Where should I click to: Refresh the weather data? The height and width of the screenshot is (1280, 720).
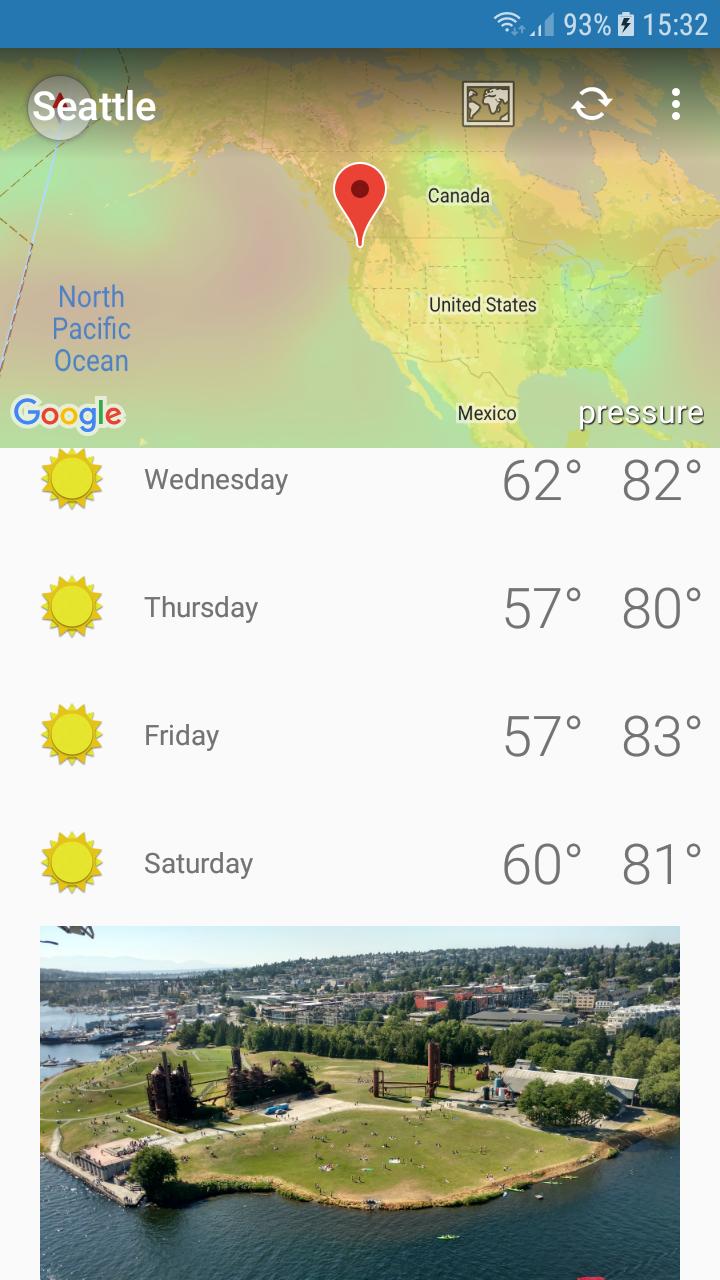592,103
